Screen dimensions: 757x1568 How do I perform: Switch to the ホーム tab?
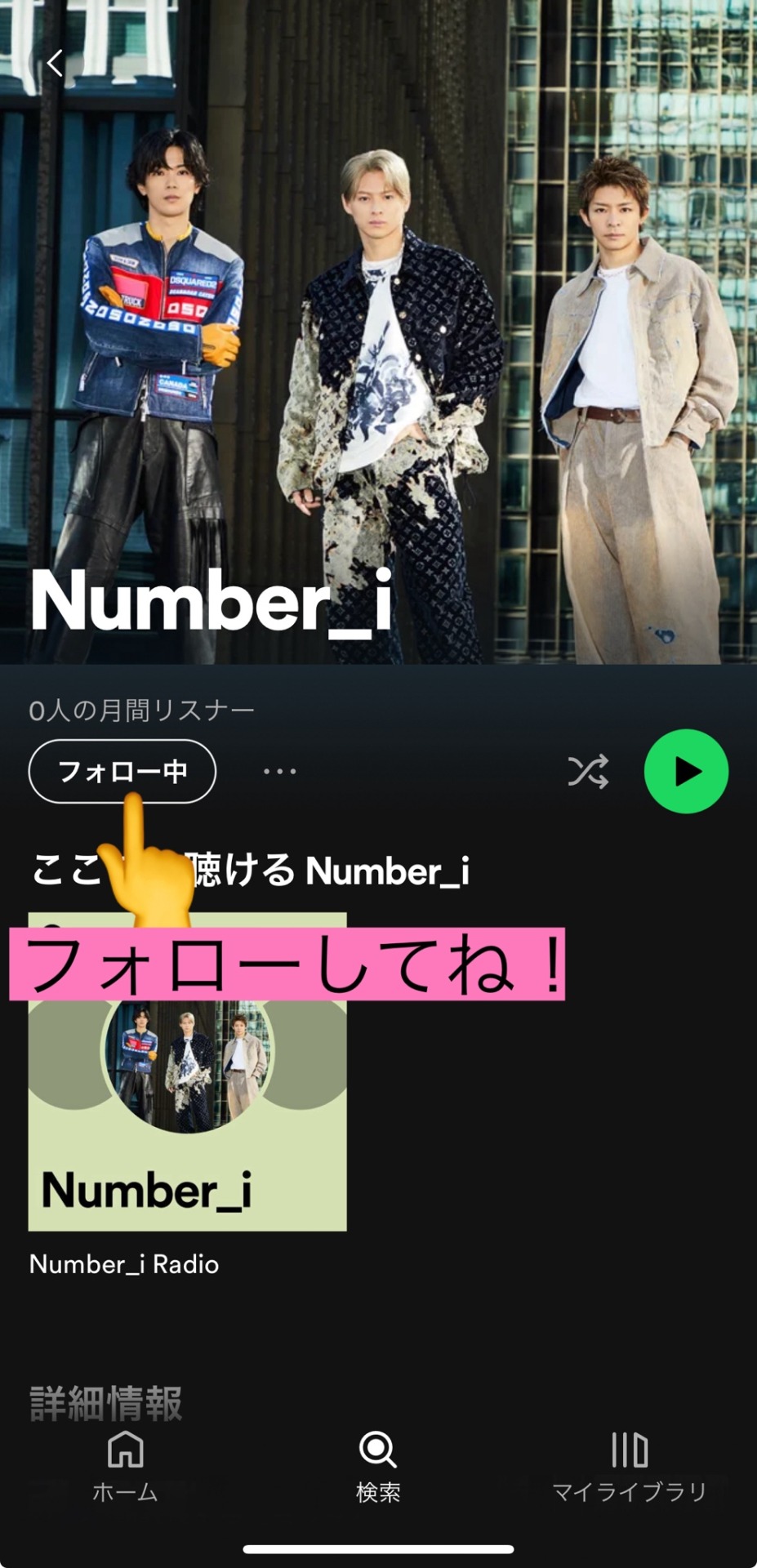point(125,1467)
